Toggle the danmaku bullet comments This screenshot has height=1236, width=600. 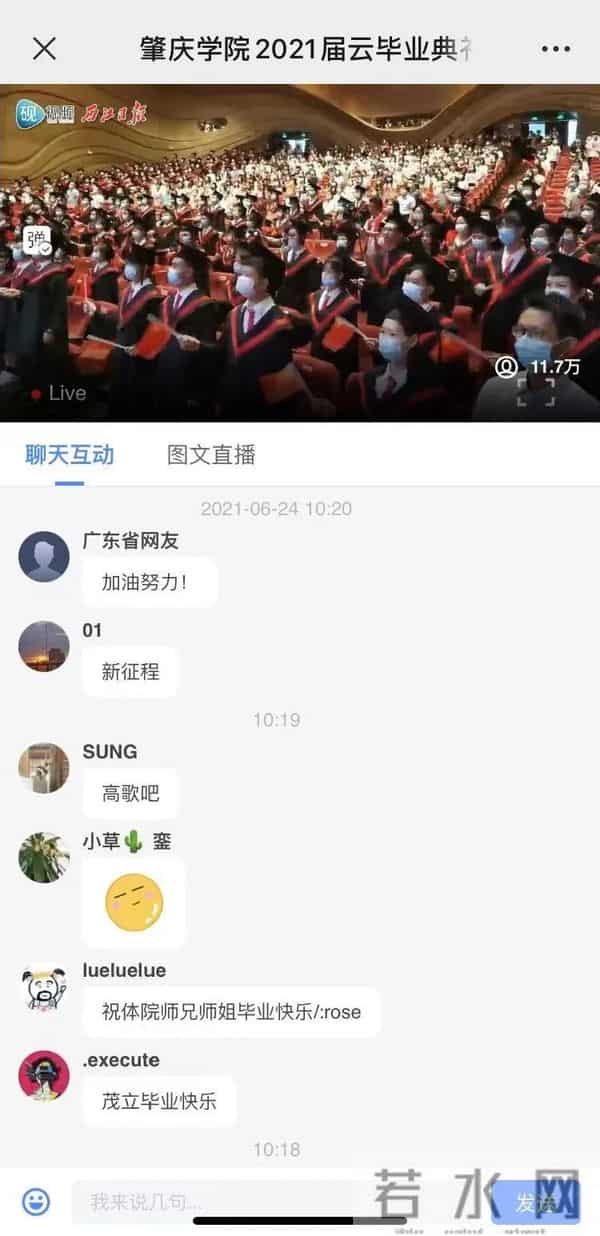37,240
